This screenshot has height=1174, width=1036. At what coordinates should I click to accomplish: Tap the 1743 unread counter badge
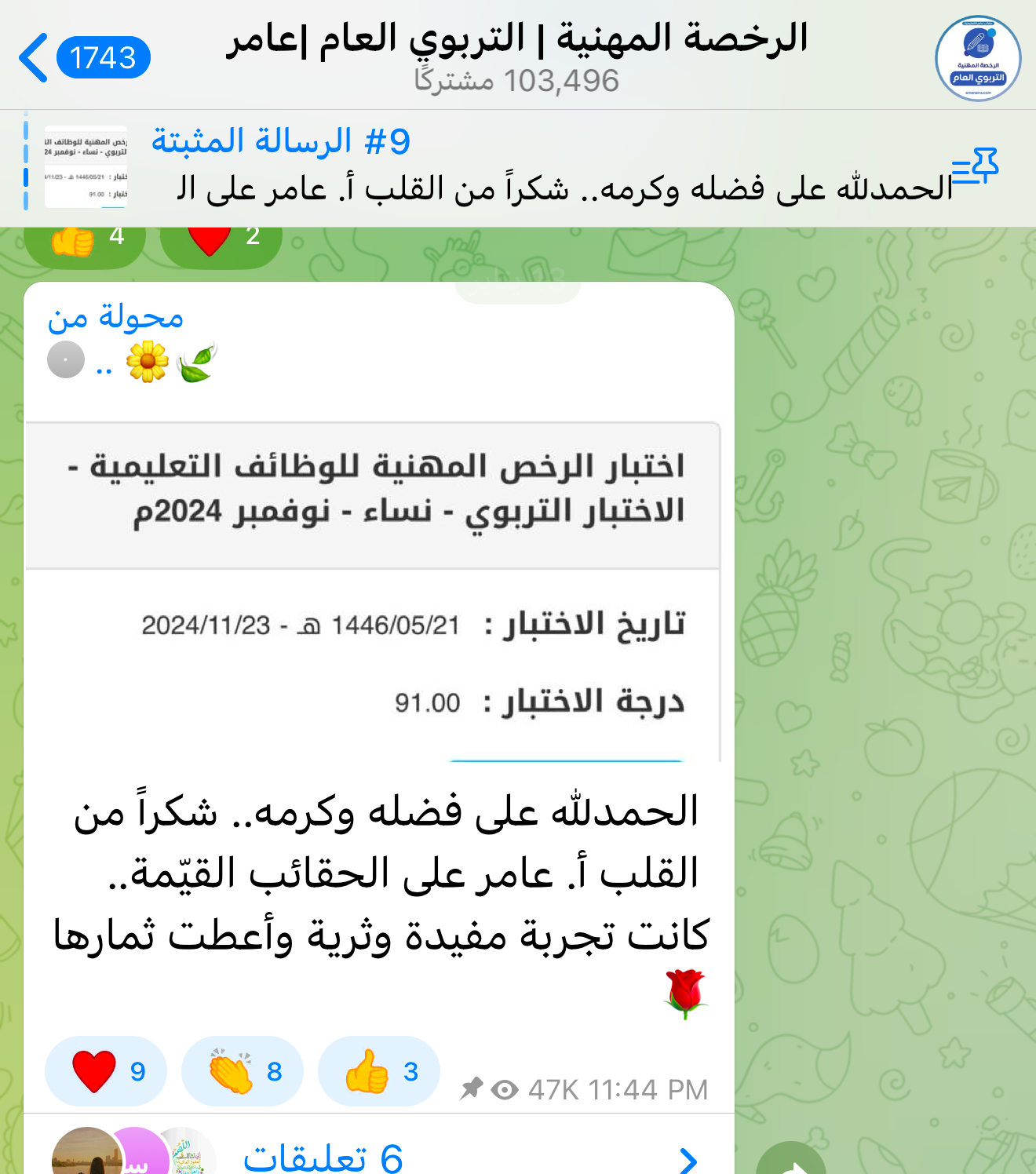click(x=104, y=57)
